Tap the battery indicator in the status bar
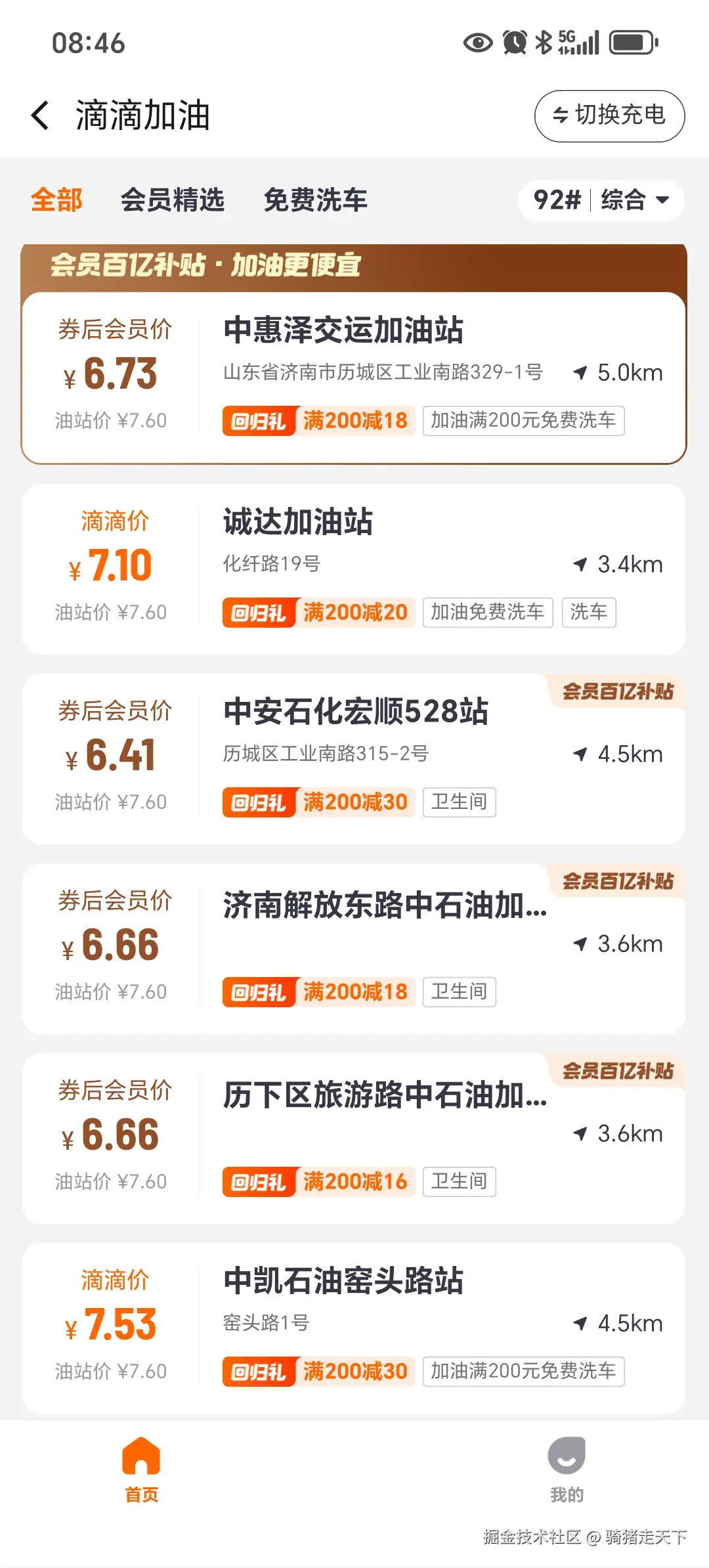This screenshot has width=709, height=1568. pos(632,43)
